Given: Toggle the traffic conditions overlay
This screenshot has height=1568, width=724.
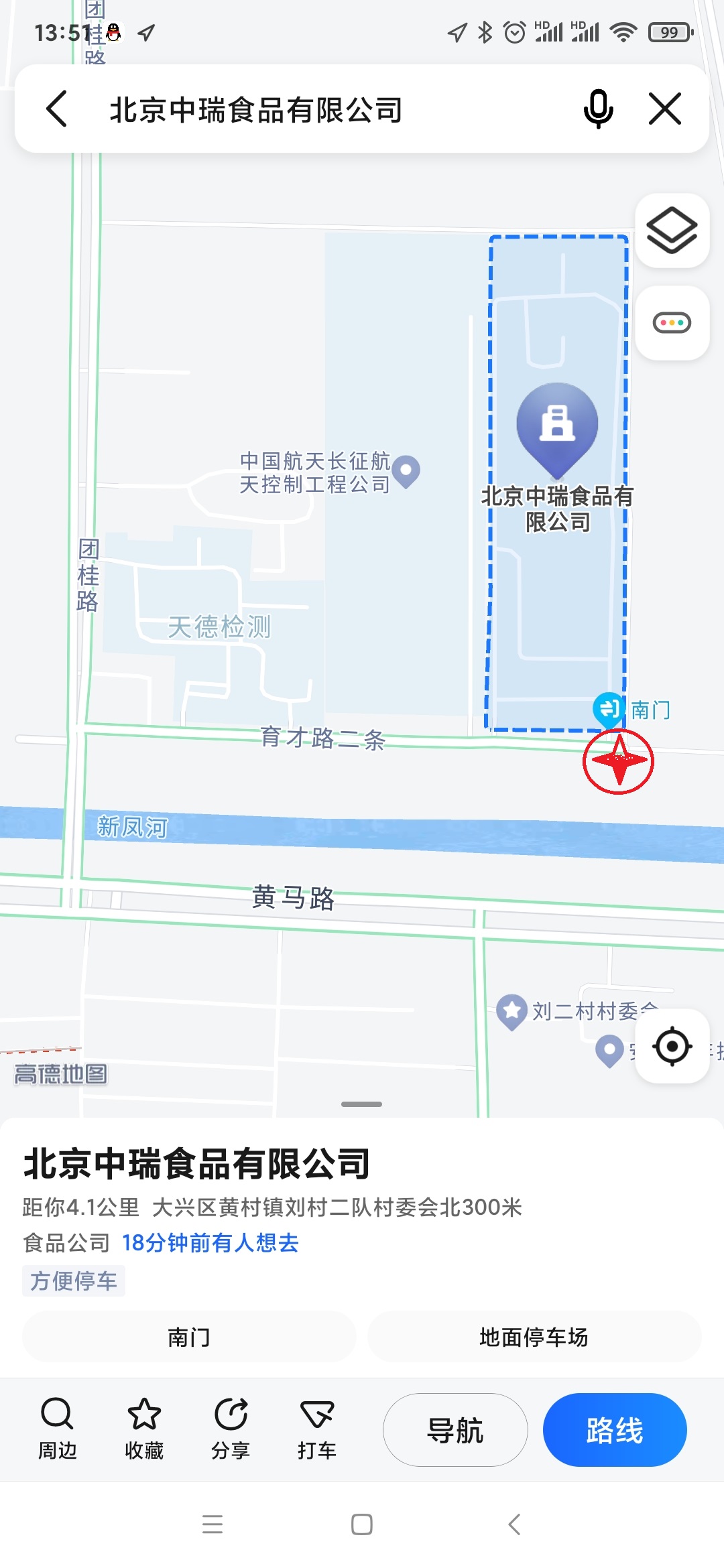Looking at the screenshot, I should (672, 323).
